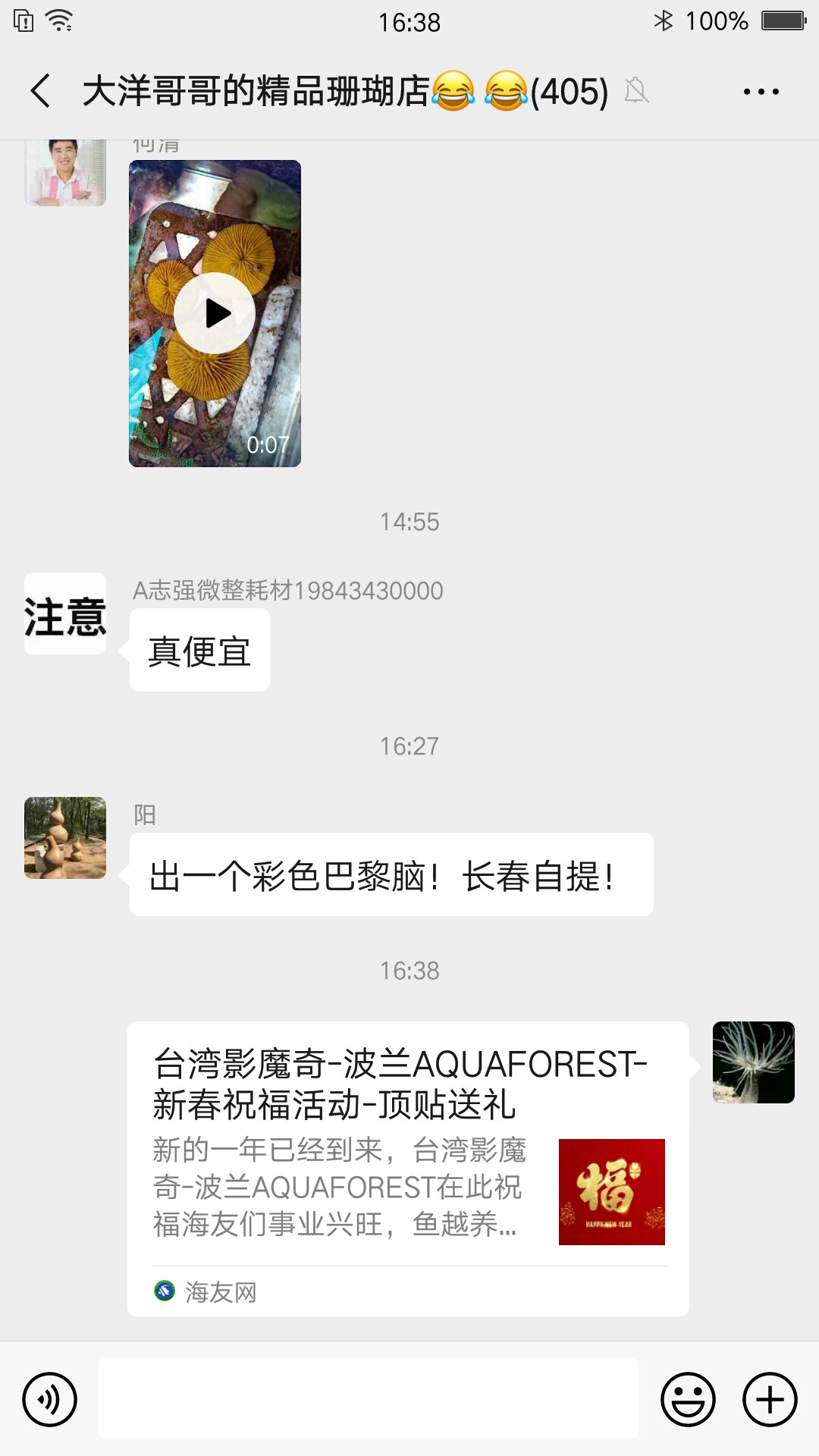Play the 0:07 video message

(215, 313)
